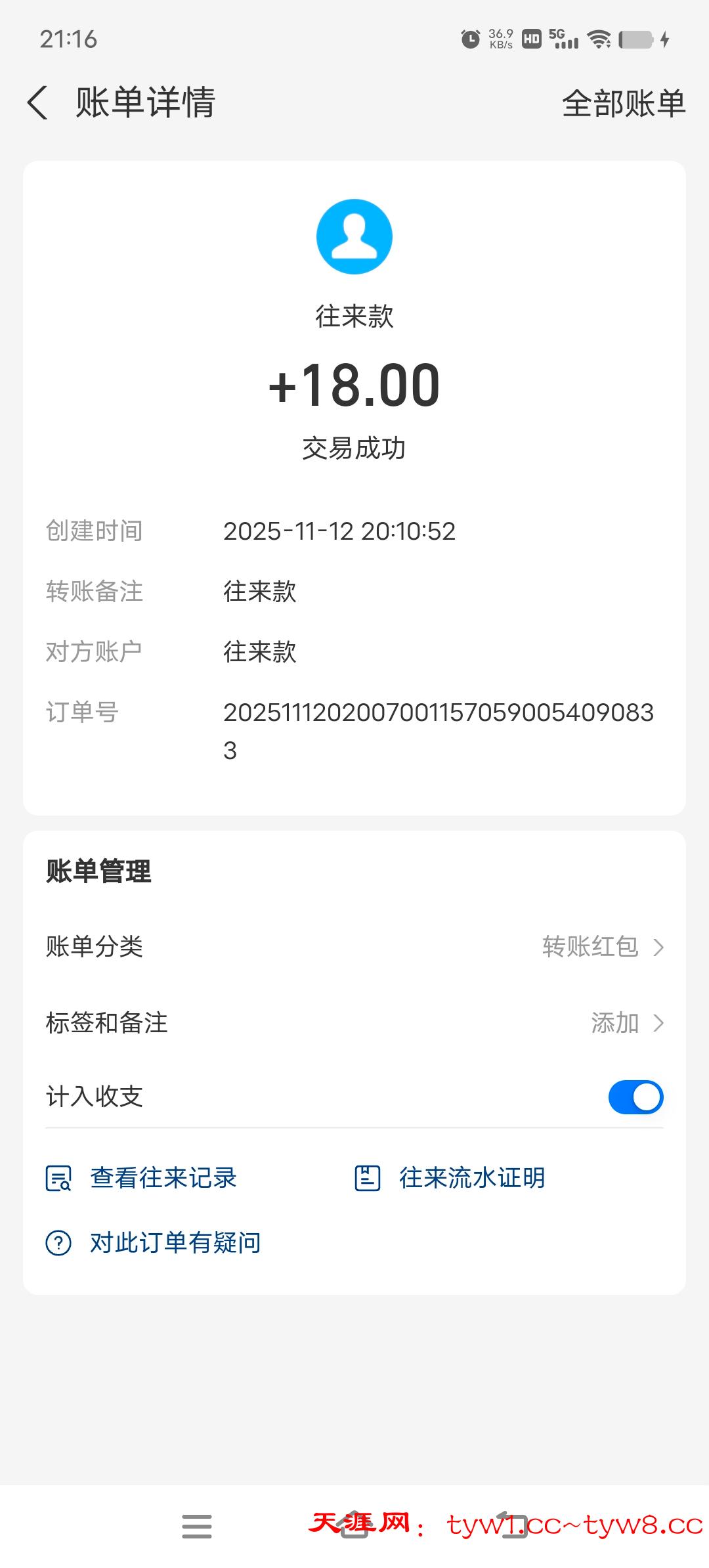The width and height of the screenshot is (709, 1568).
Task: Tap the HD icon in the status bar
Action: [x=533, y=39]
